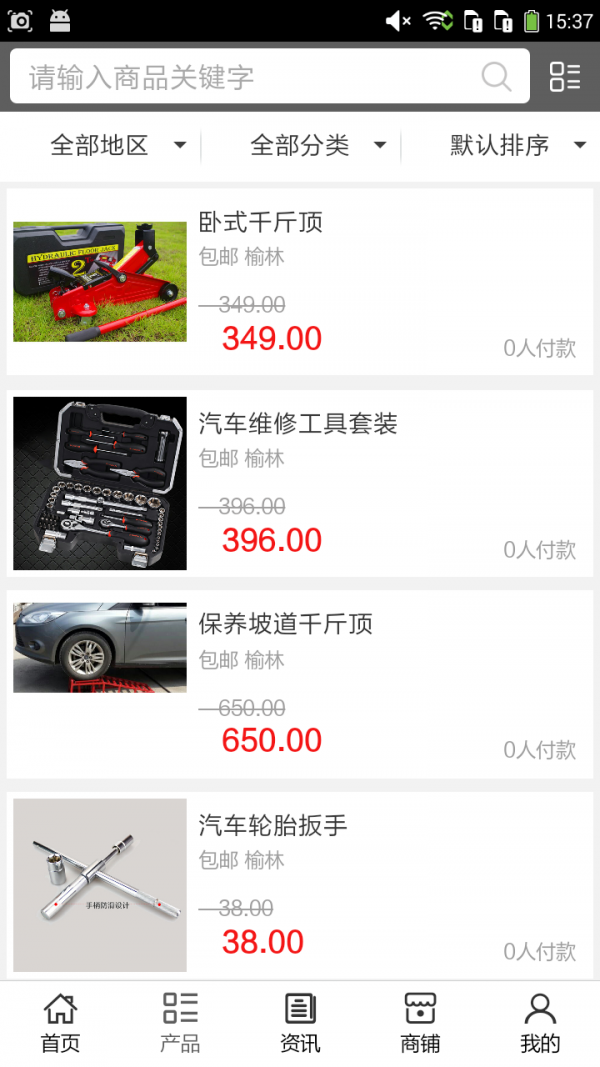Go to the 首页 home tab
The height and width of the screenshot is (1067, 600).
point(60,1024)
